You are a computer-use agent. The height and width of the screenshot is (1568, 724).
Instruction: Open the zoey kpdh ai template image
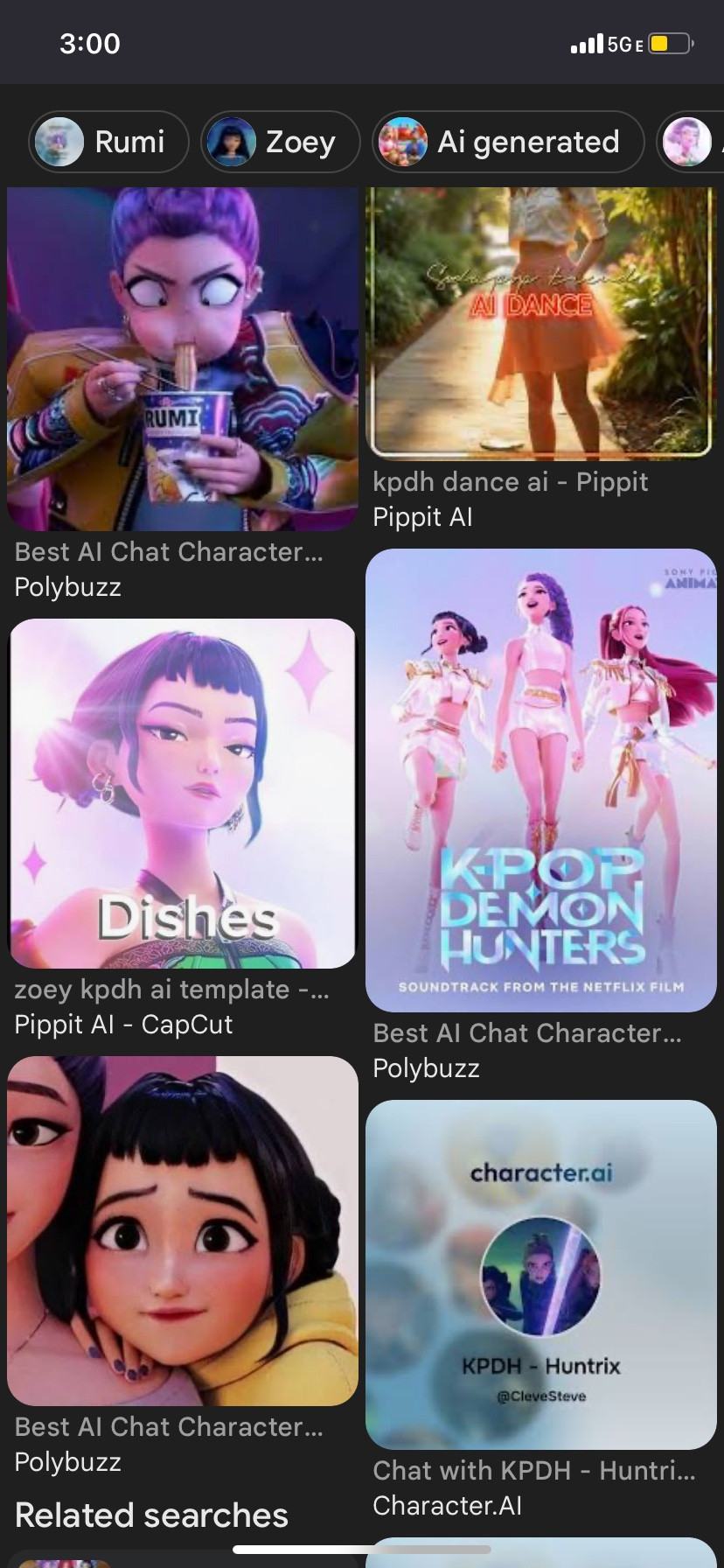coord(183,794)
